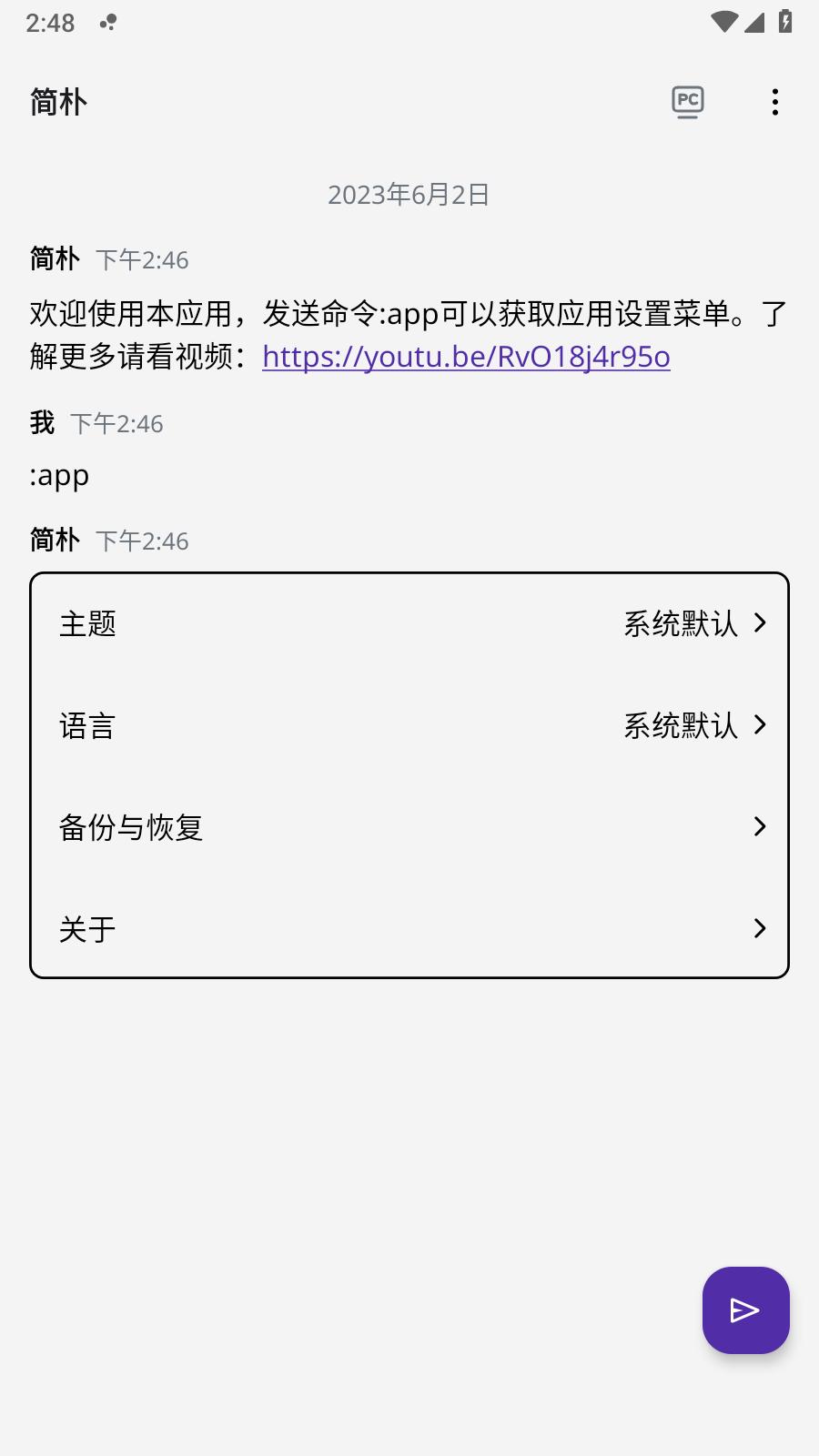Tap the :app command message

click(x=57, y=474)
